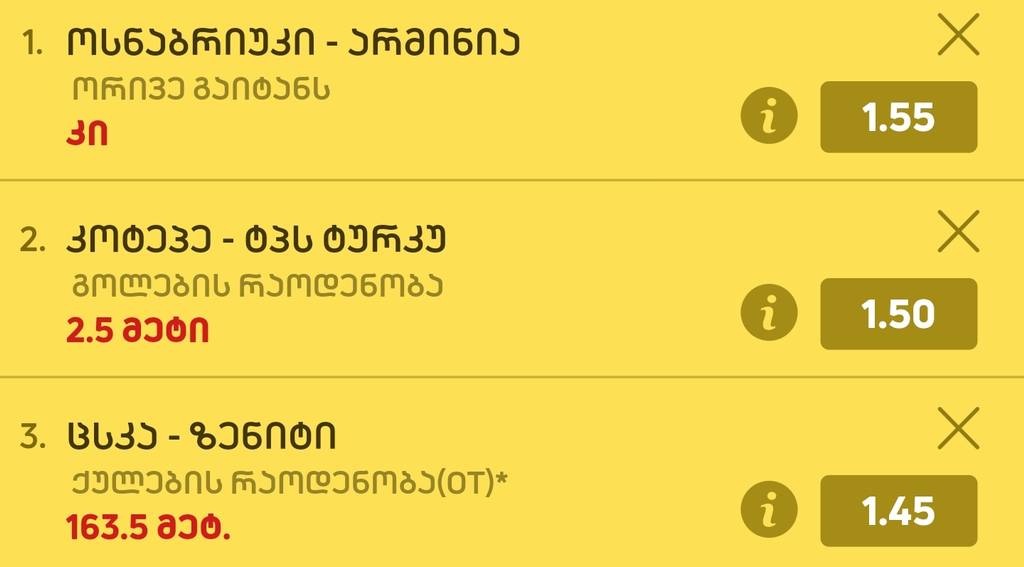Image resolution: width=1024 pixels, height=567 pixels.
Task: Remove the ოსნაბრიუკი - არმინია bet
Action: click(959, 37)
